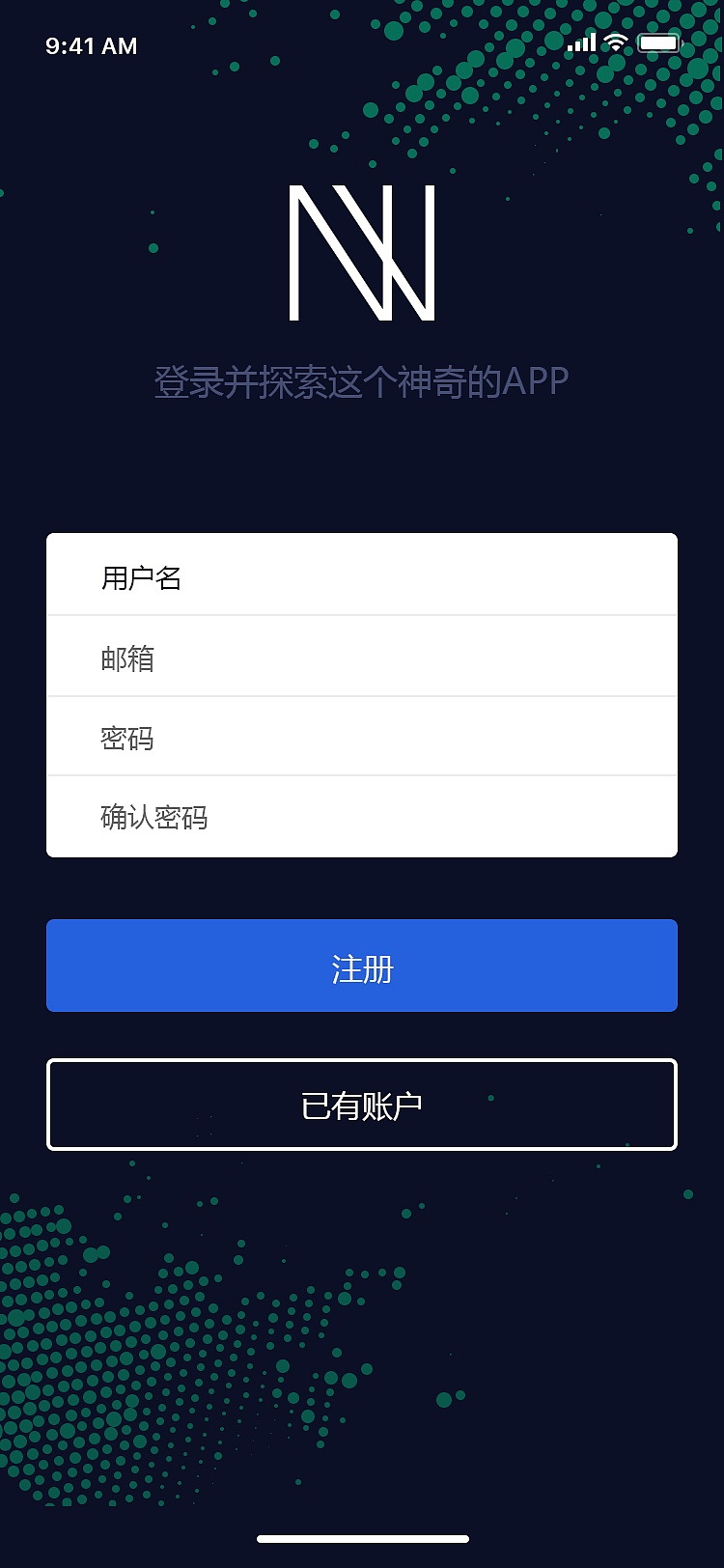The height and width of the screenshot is (1568, 724).
Task: Tap the 用户名 input field
Action: tap(362, 575)
